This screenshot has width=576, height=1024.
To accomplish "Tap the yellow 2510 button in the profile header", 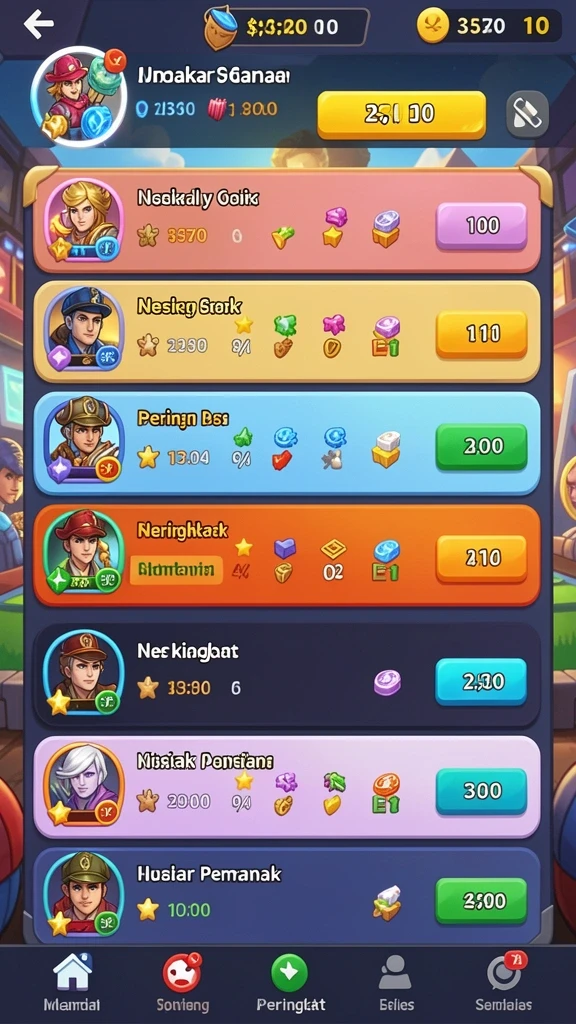I will point(402,115).
